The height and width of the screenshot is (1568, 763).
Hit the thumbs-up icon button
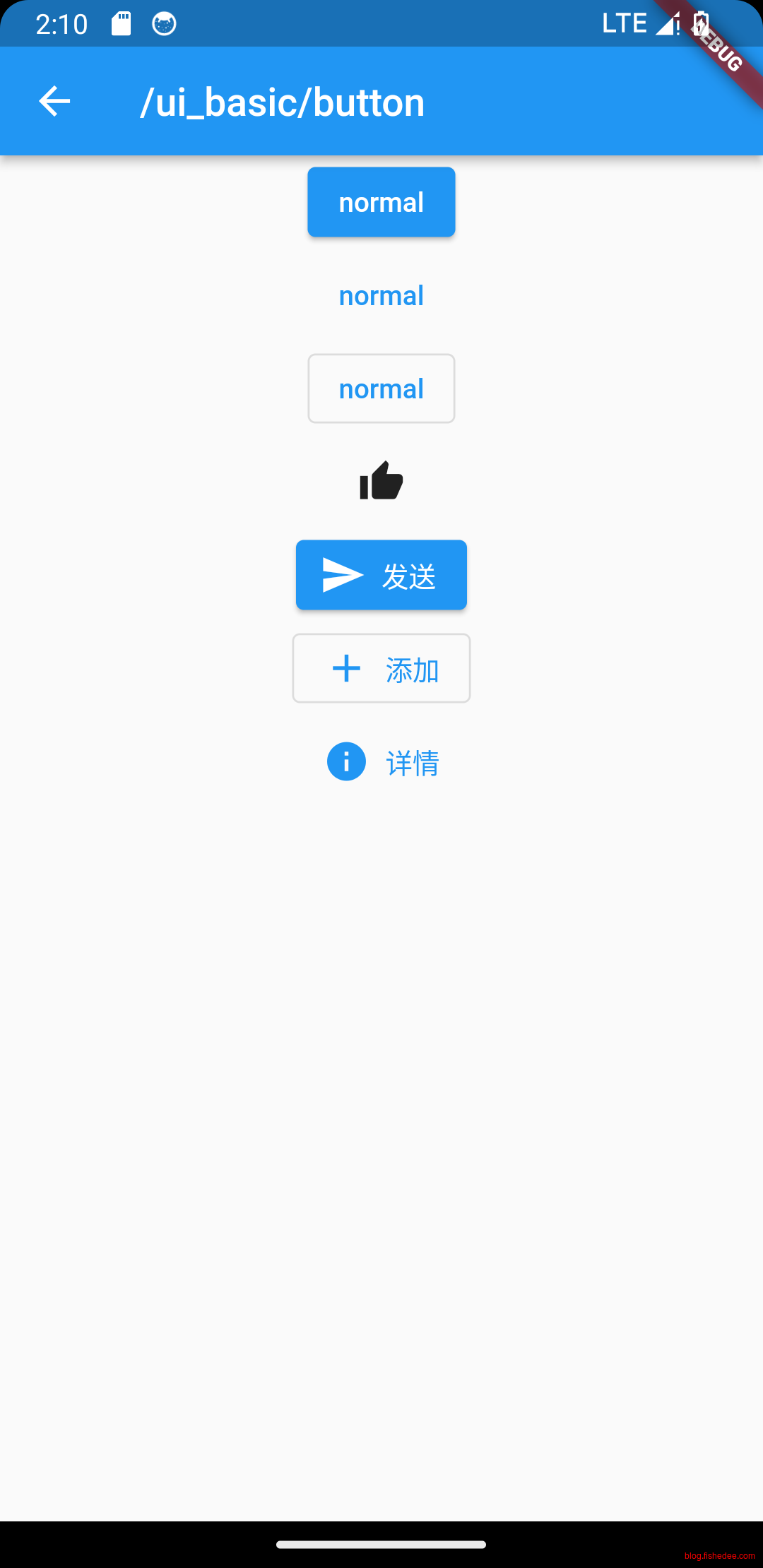381,481
